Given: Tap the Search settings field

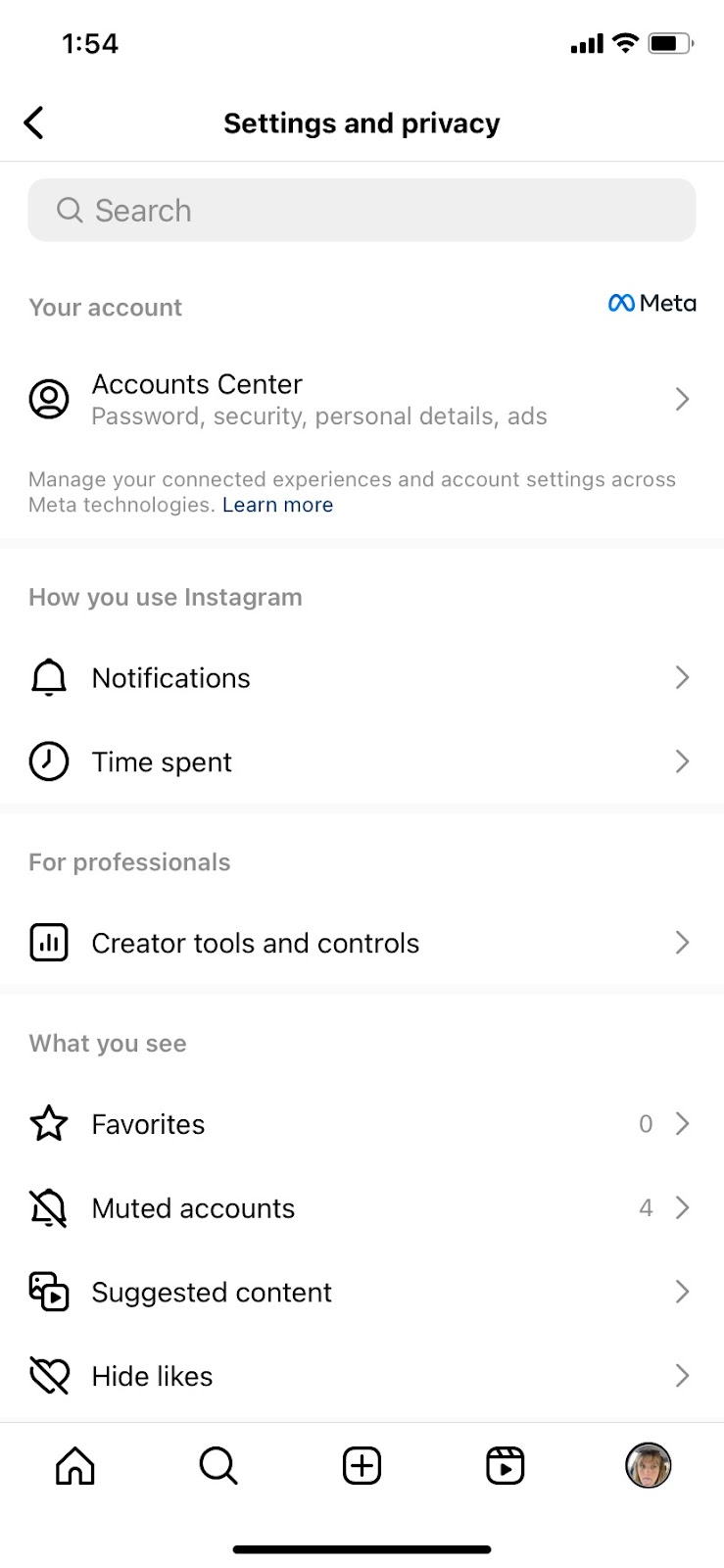Looking at the screenshot, I should (362, 210).
